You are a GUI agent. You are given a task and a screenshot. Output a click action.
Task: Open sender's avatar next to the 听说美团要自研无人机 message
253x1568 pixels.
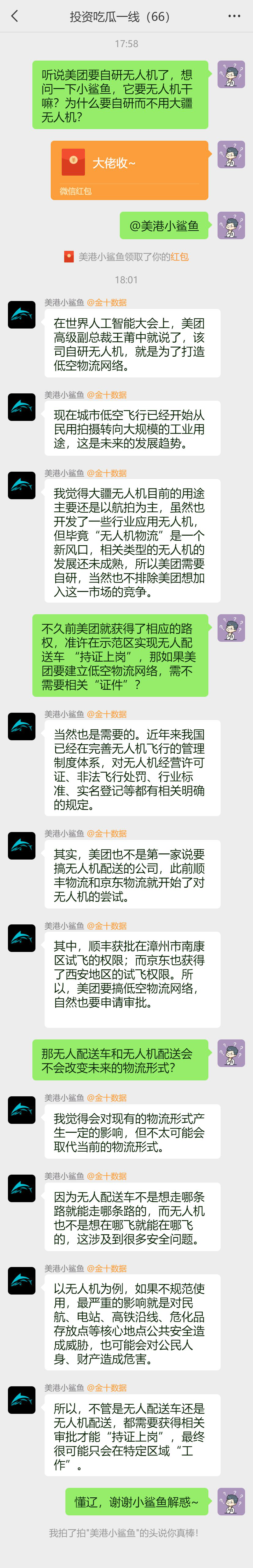231,74
